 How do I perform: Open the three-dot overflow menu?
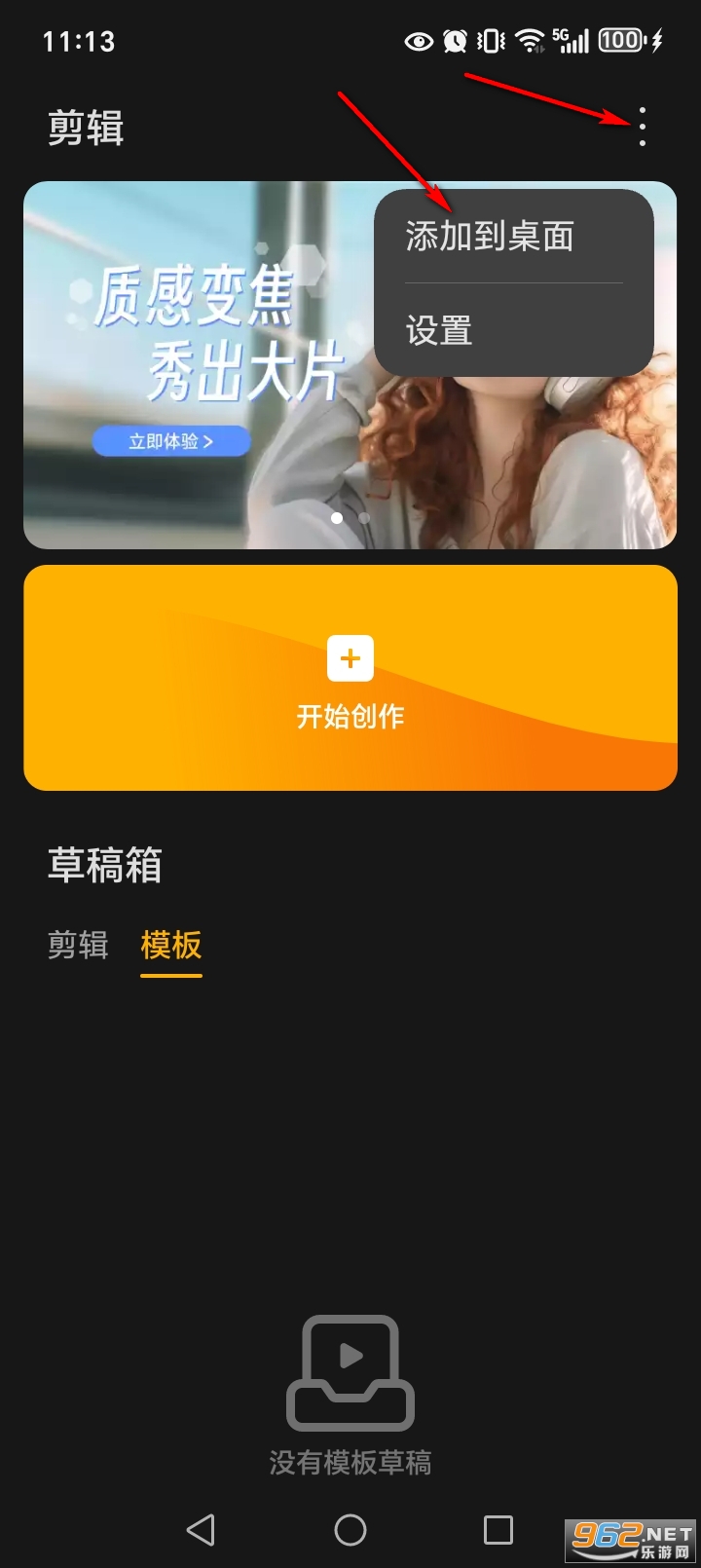[643, 128]
